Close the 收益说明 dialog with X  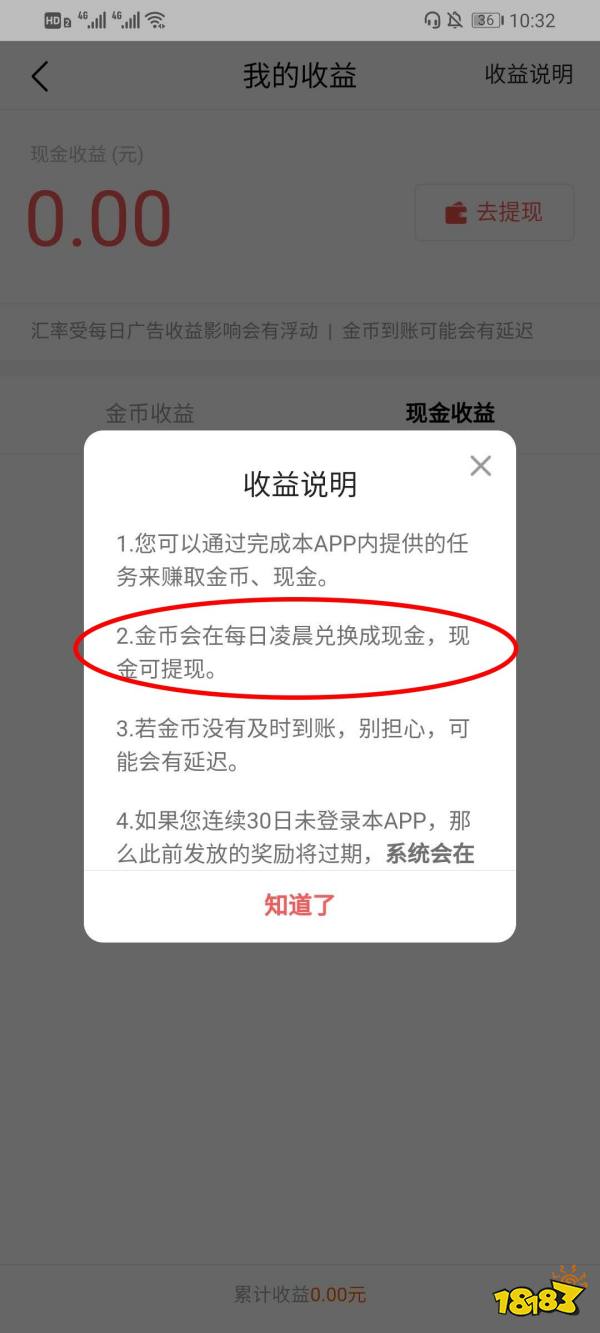click(480, 466)
